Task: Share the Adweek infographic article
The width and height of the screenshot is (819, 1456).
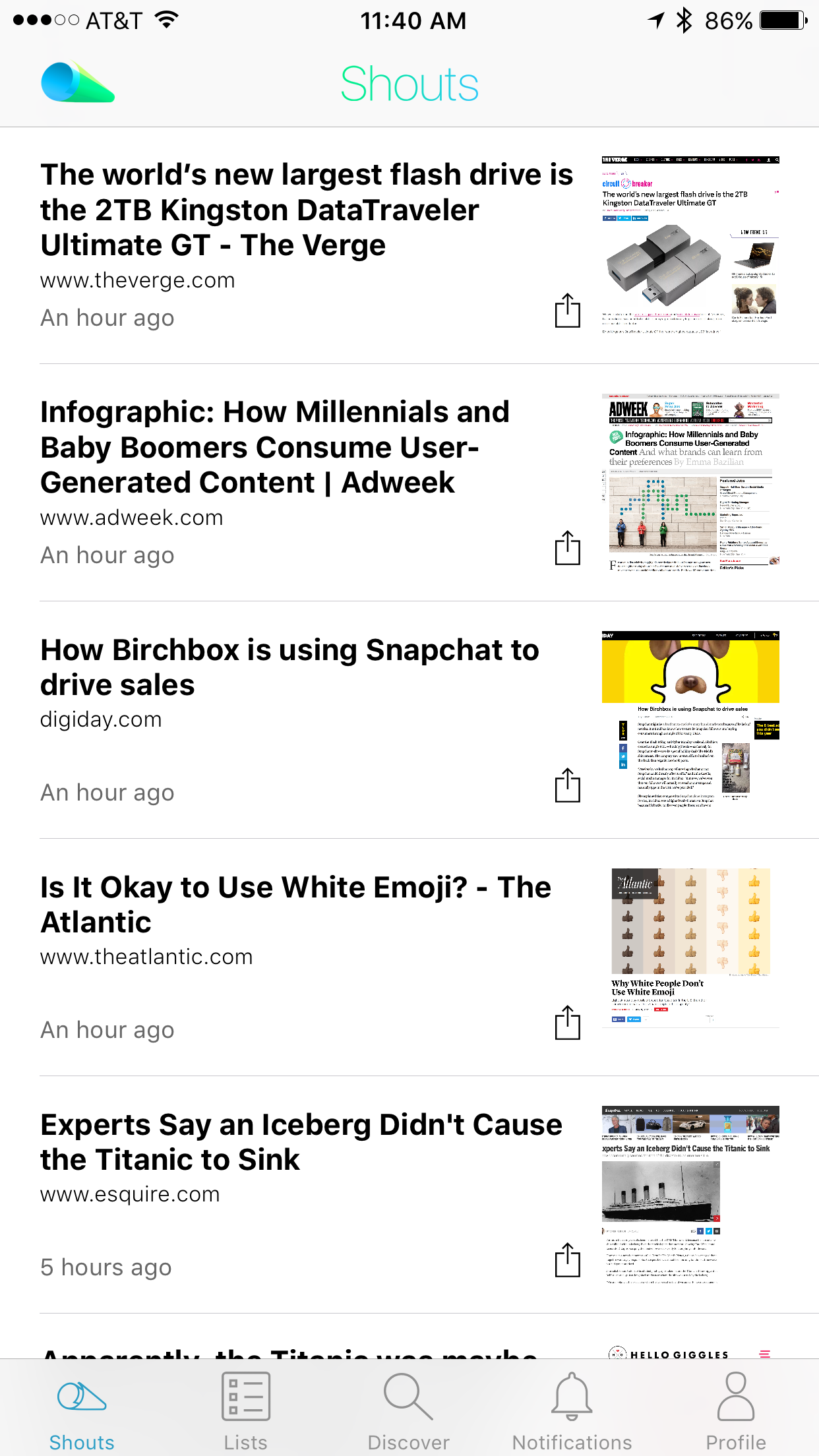Action: point(567,547)
